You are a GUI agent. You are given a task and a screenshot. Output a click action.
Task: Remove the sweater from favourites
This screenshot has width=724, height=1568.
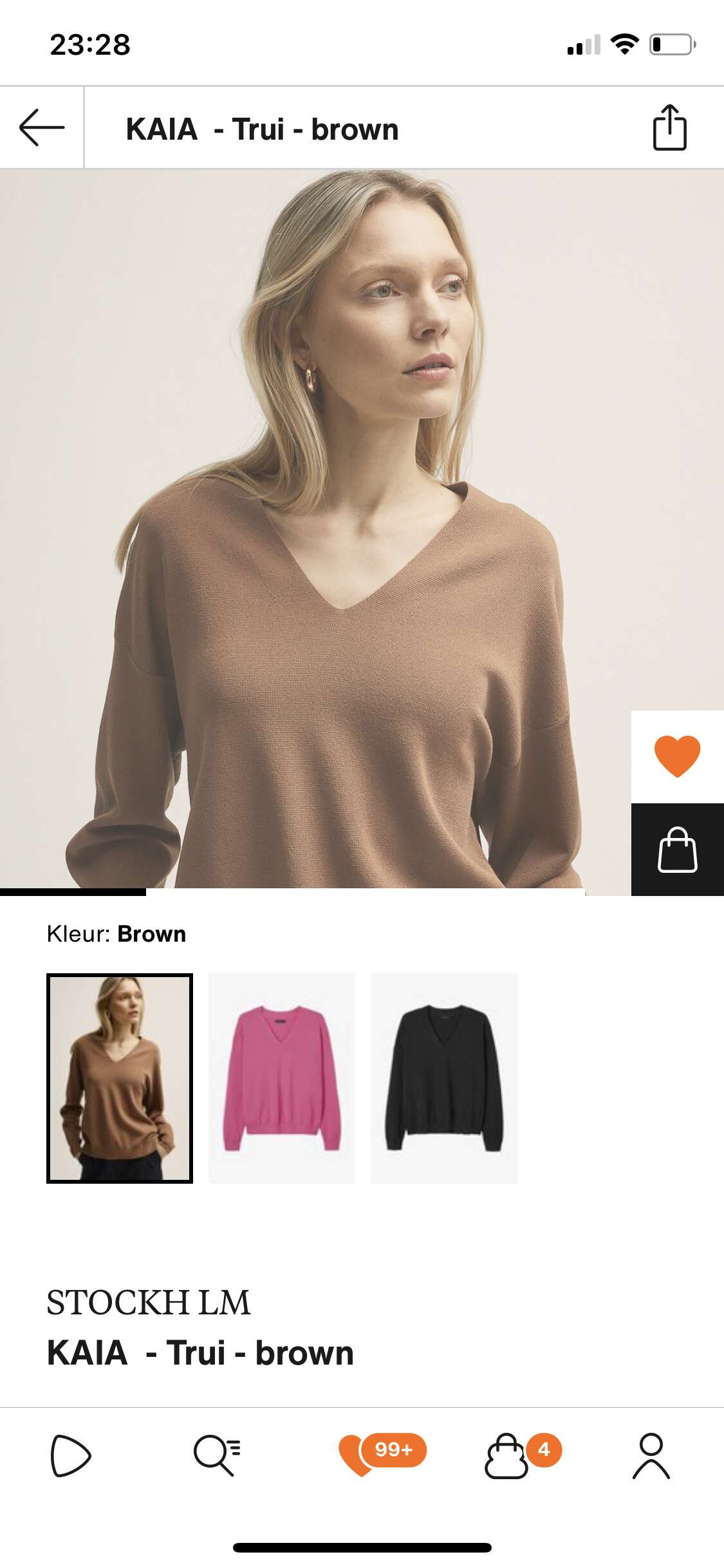[677, 756]
